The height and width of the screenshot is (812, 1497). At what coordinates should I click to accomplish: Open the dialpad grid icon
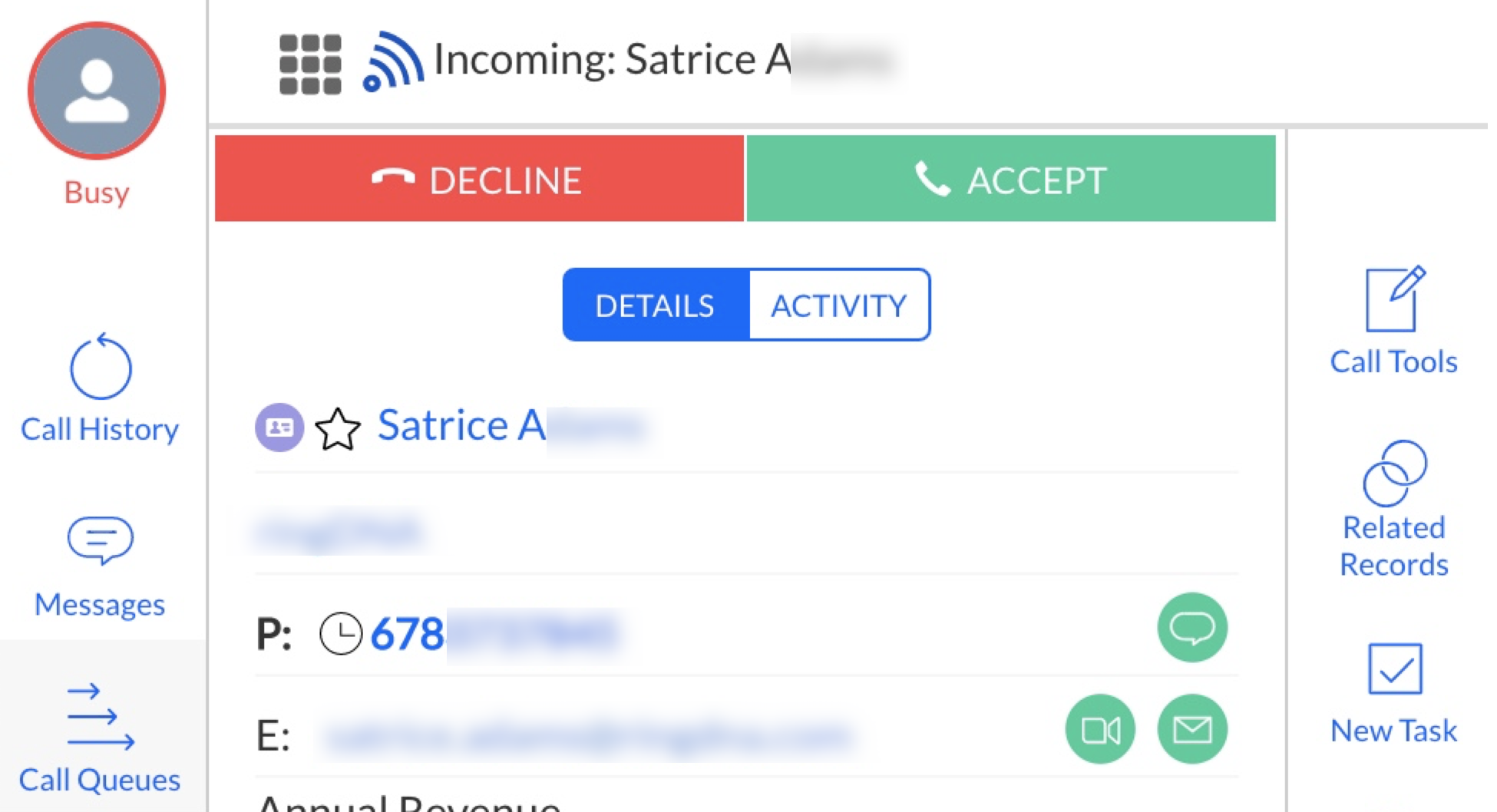tap(310, 64)
